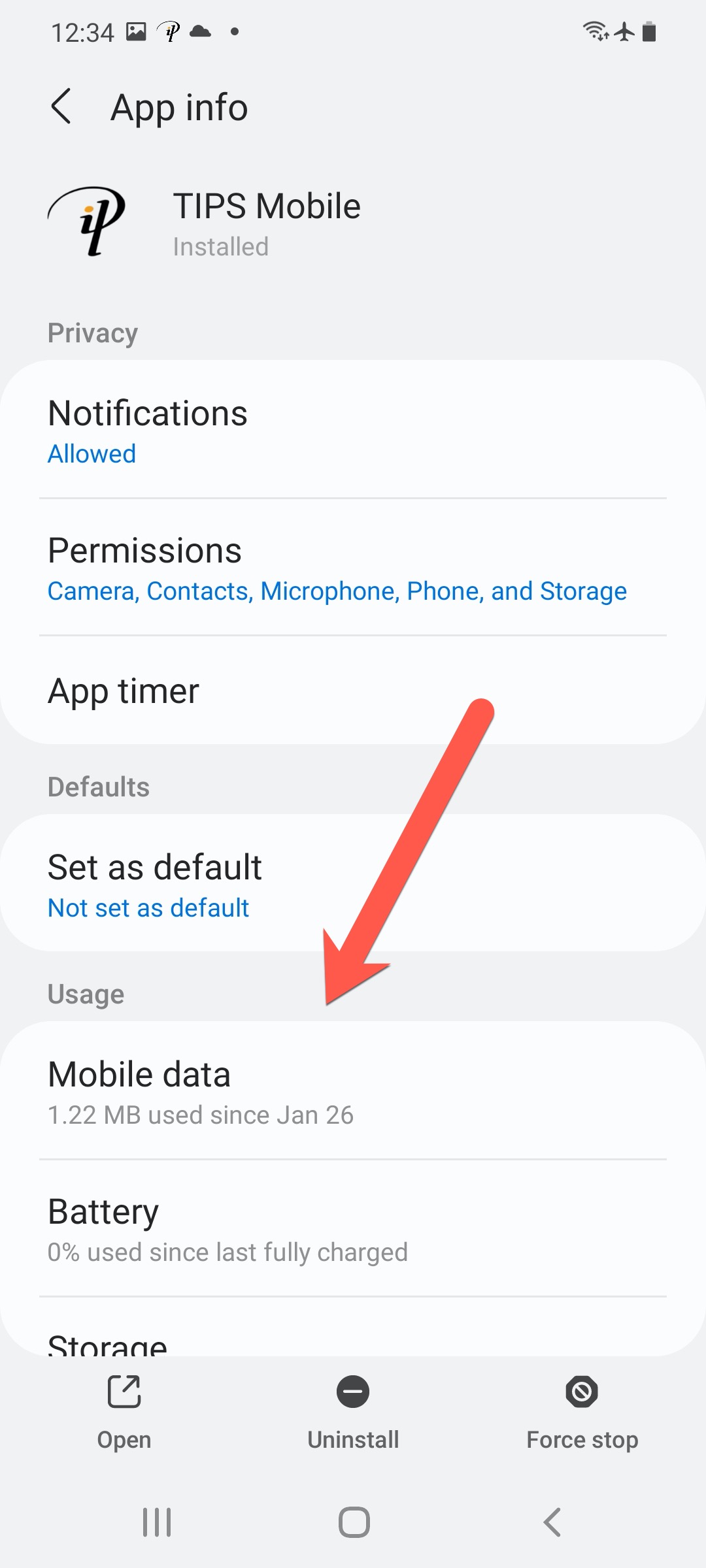This screenshot has height=1568, width=706.
Task: Open Notifications settings for TIPS Mobile
Action: pyautogui.click(x=353, y=431)
